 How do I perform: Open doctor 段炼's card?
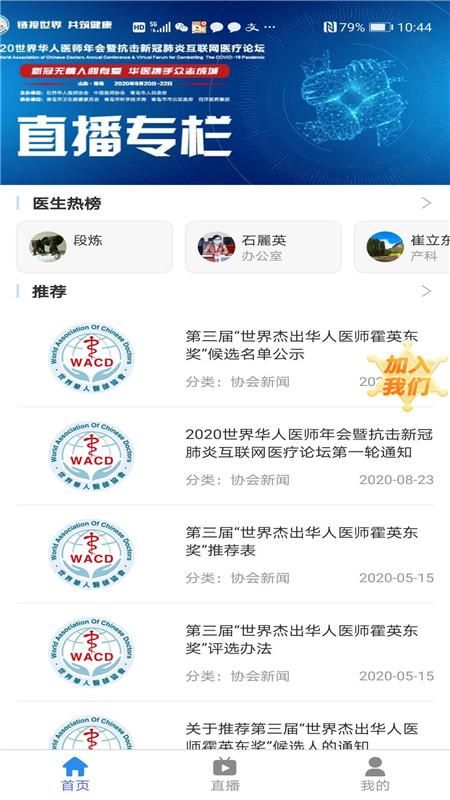coord(94,247)
